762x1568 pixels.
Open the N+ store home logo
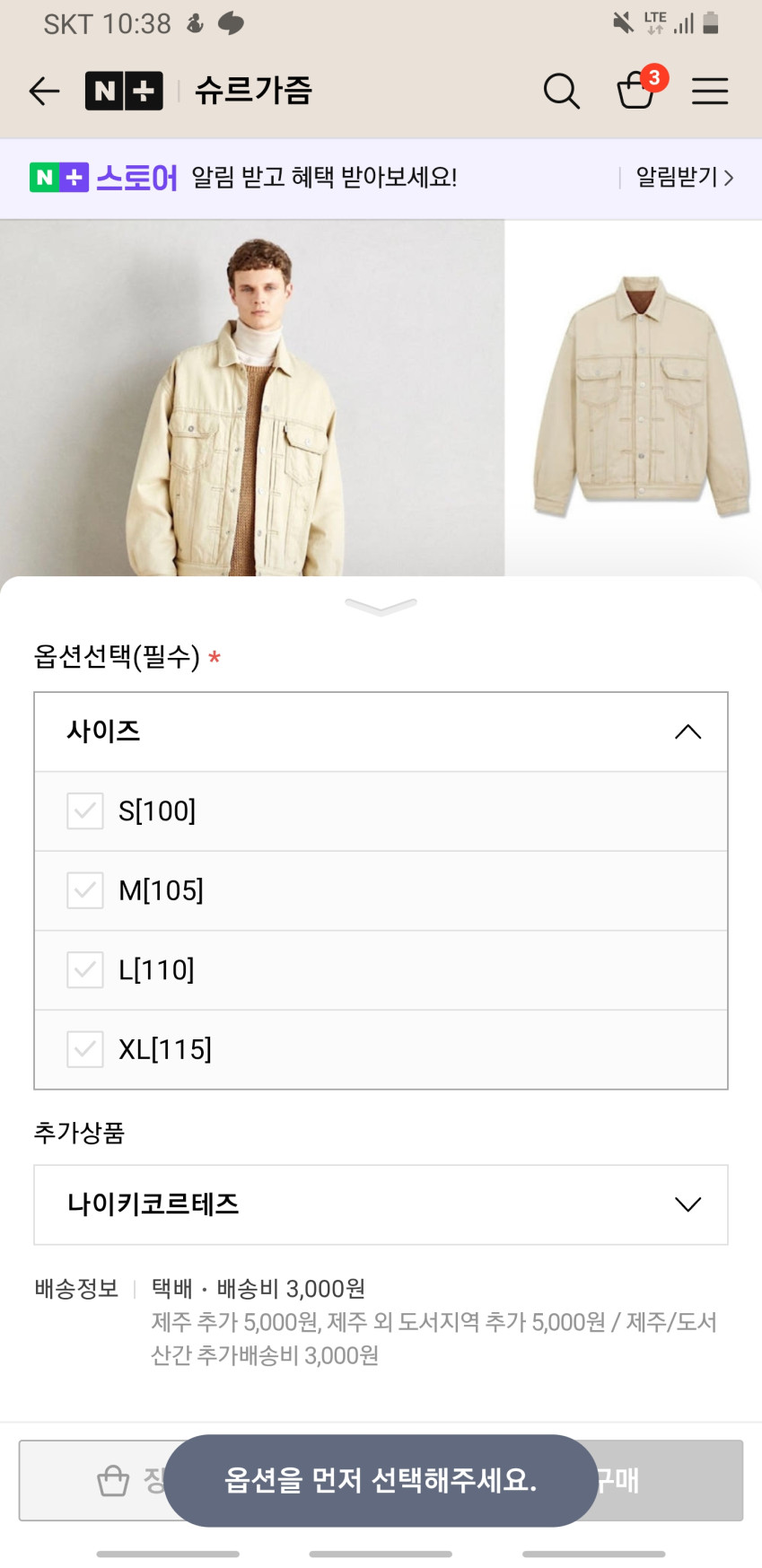click(124, 91)
